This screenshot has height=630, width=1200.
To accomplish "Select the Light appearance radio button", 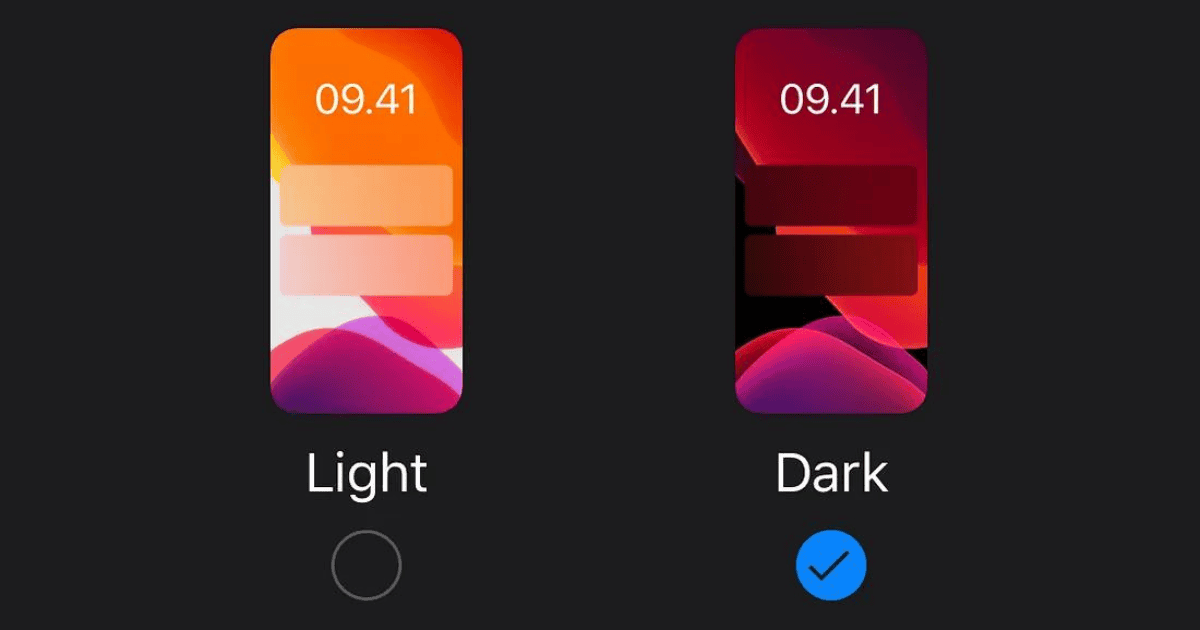I will tap(366, 565).
